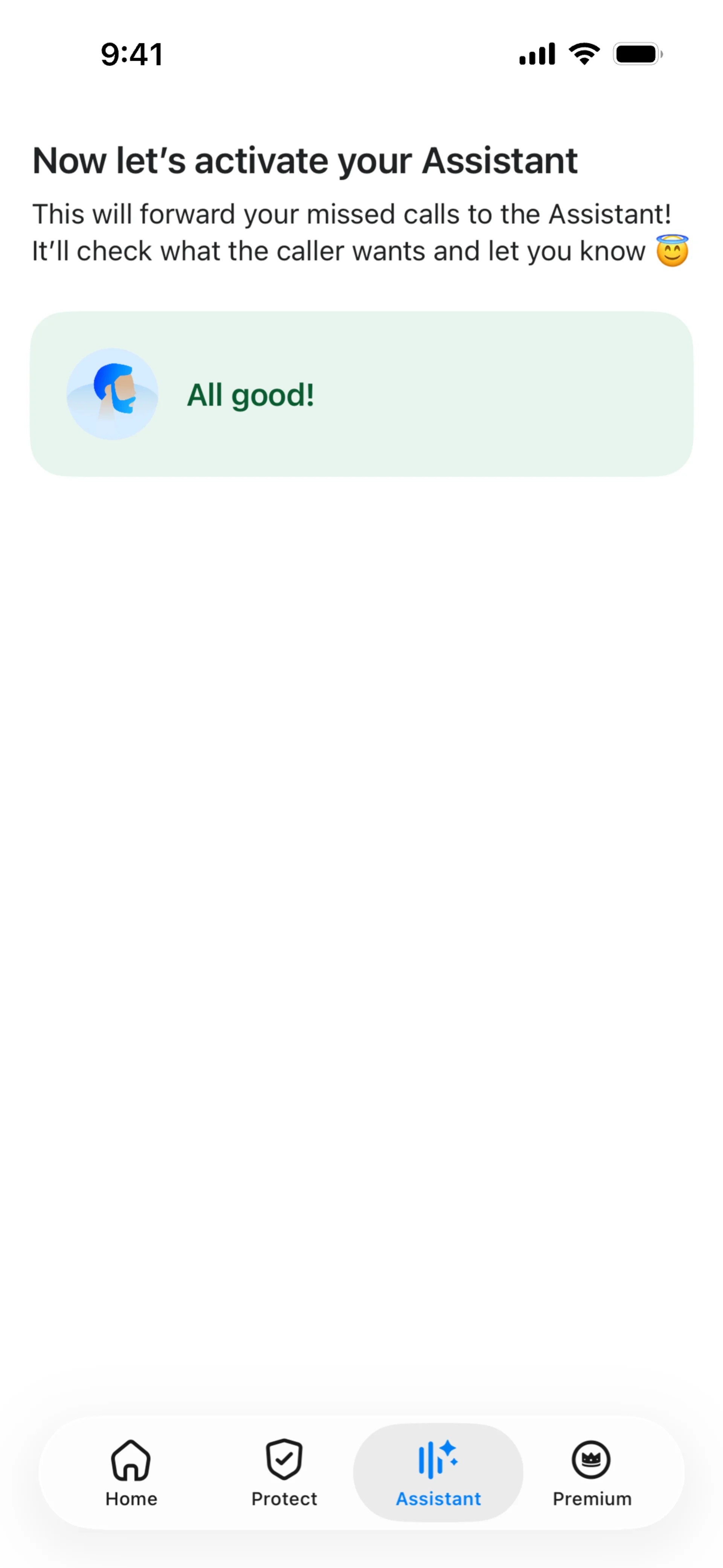Image resolution: width=723 pixels, height=1568 pixels.
Task: Switch to the Home tab
Action: tap(131, 1472)
